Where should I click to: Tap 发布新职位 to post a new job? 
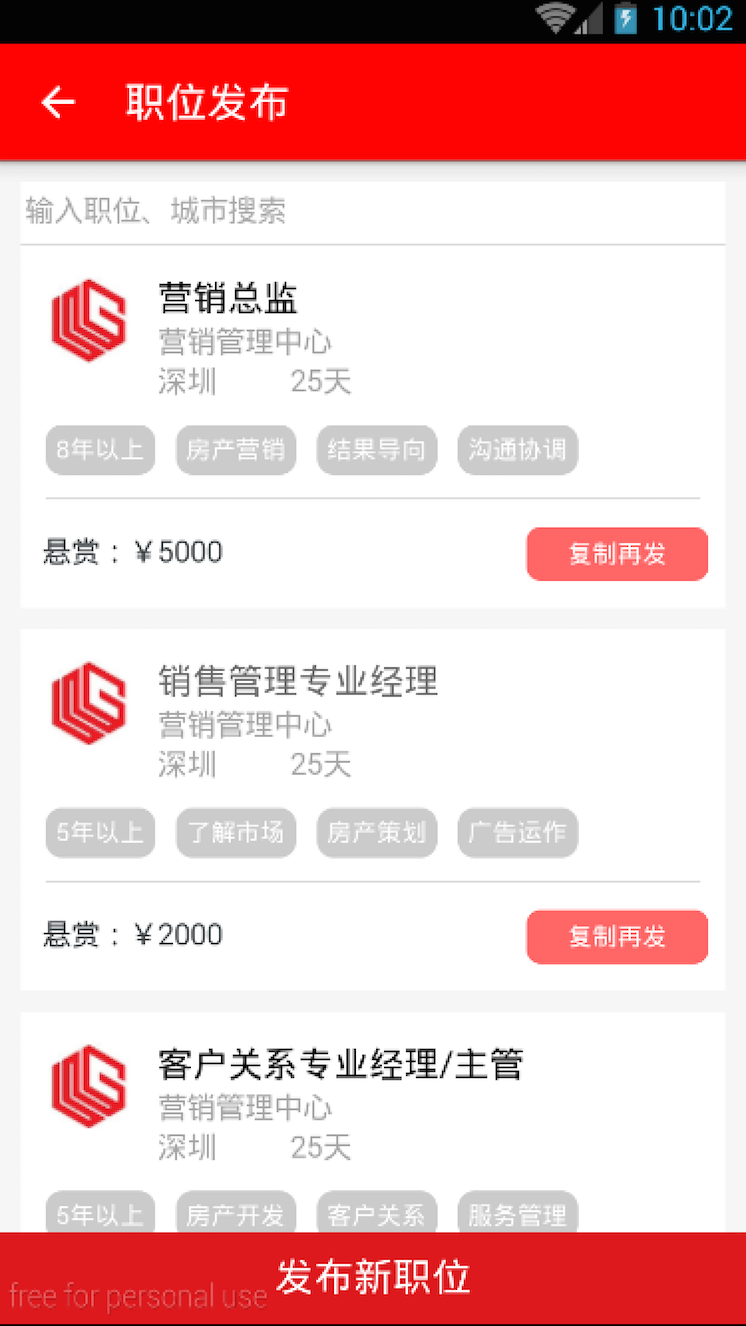pos(373,1278)
